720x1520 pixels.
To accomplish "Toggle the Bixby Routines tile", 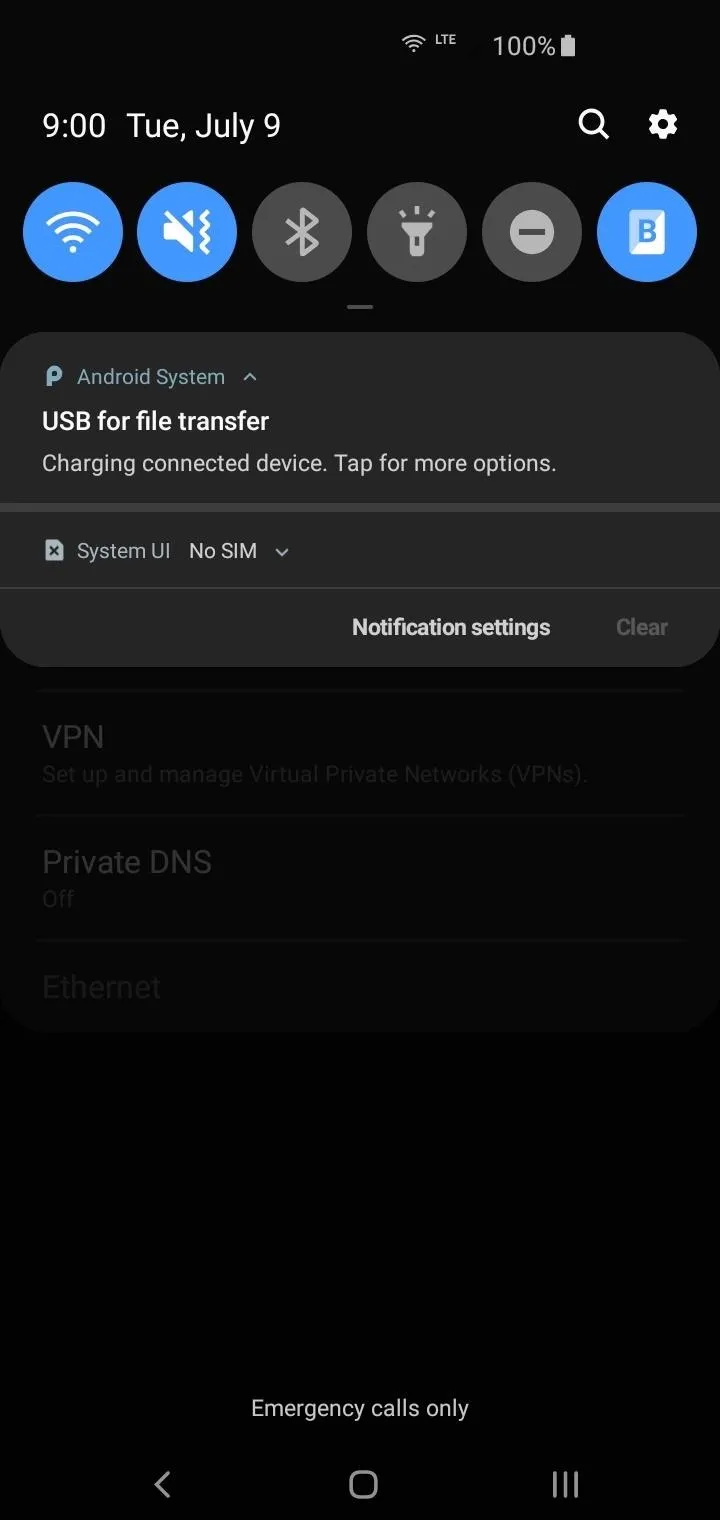I will [647, 232].
